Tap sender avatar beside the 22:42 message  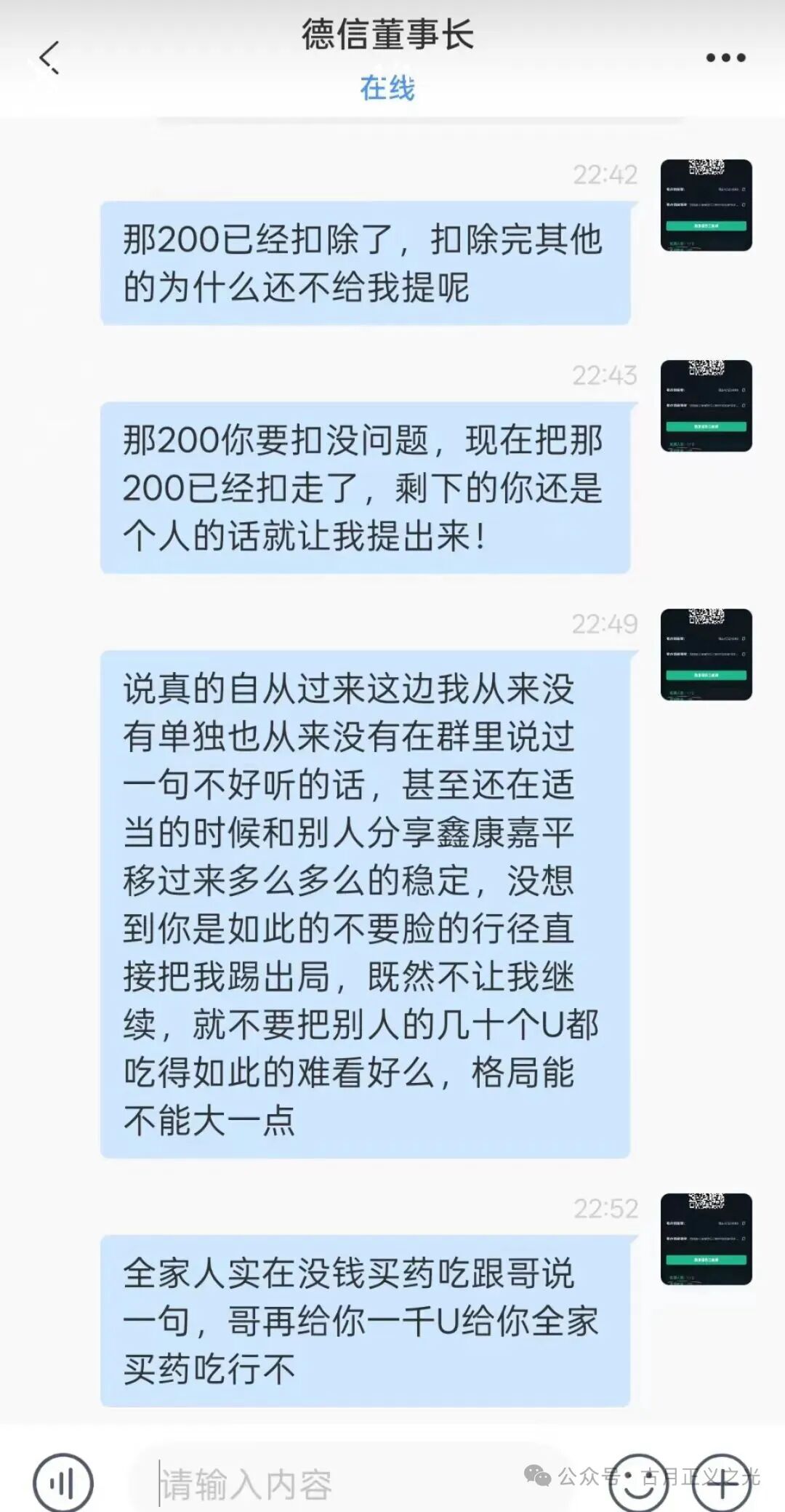click(706, 205)
